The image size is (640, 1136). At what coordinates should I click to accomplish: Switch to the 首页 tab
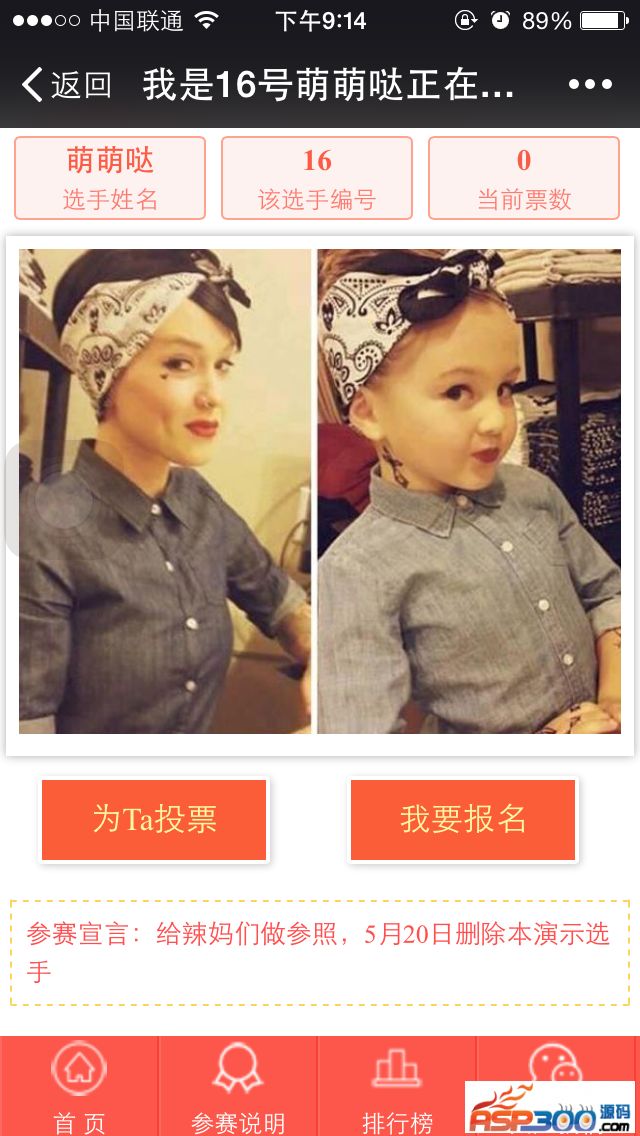(79, 1089)
